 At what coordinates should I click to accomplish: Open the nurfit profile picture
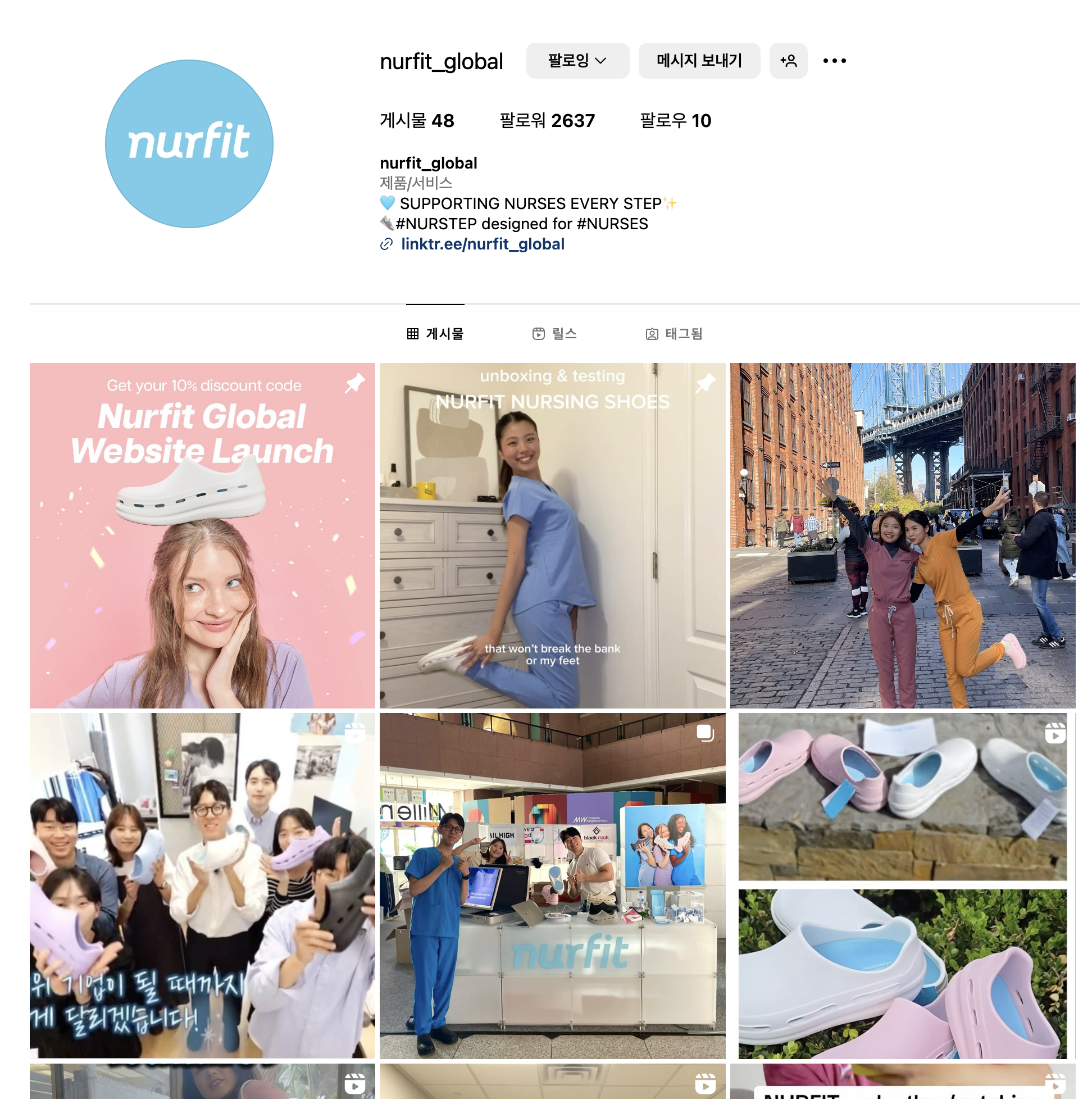click(189, 144)
